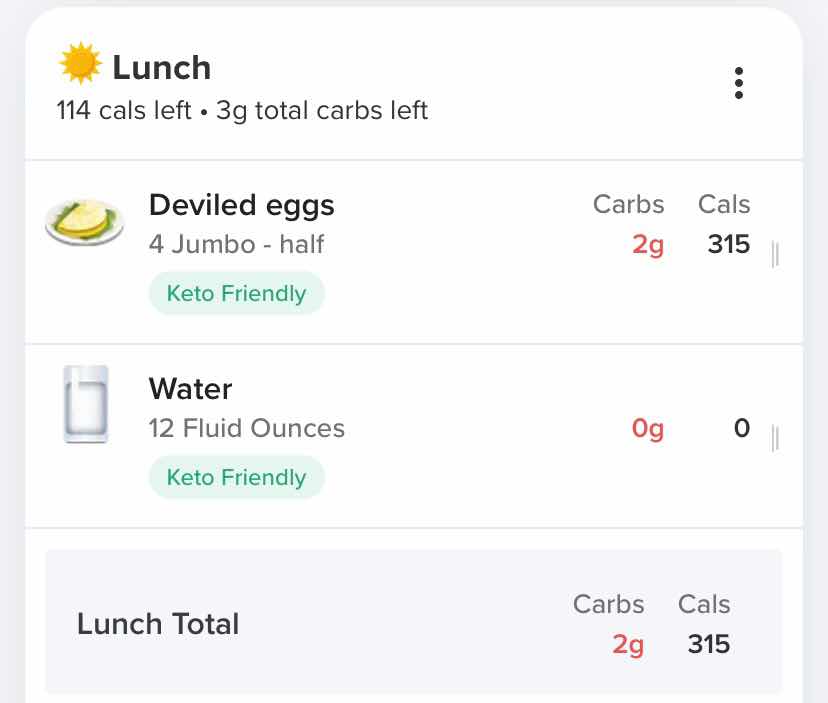Screen dimensions: 828x703
Task: Open the Deviled eggs entry
Action: pos(242,206)
